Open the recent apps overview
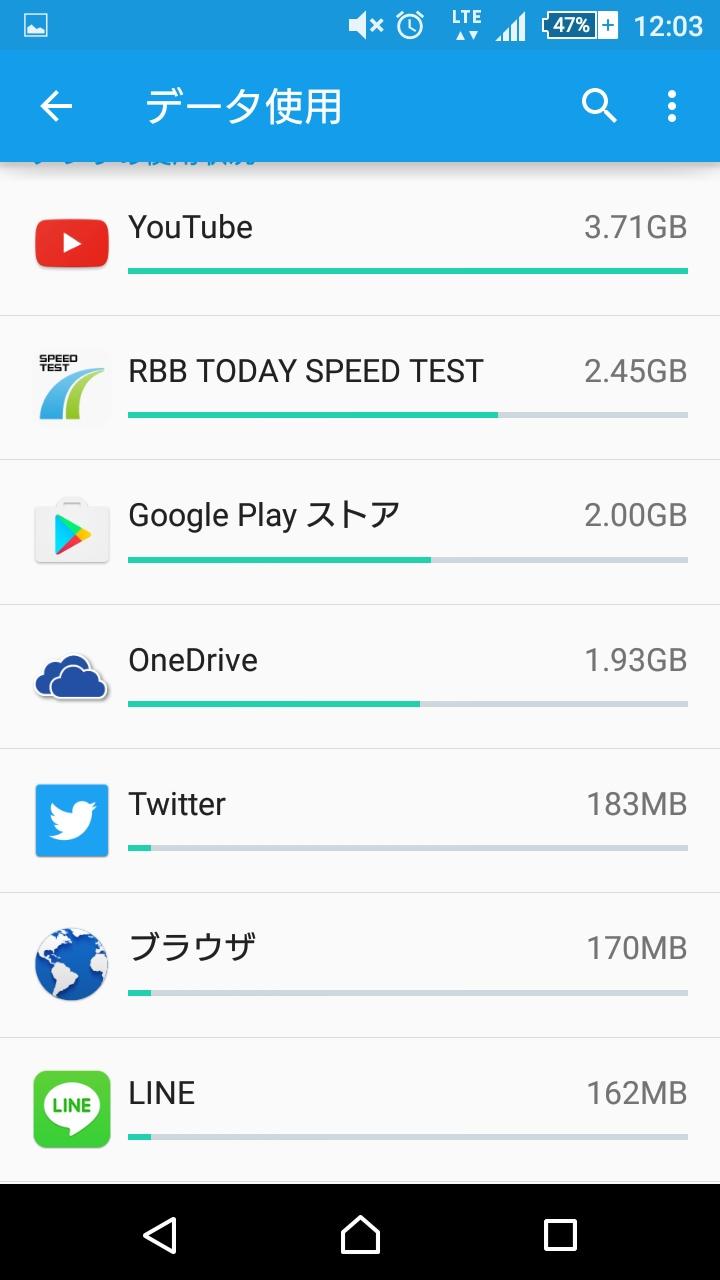 click(560, 1235)
